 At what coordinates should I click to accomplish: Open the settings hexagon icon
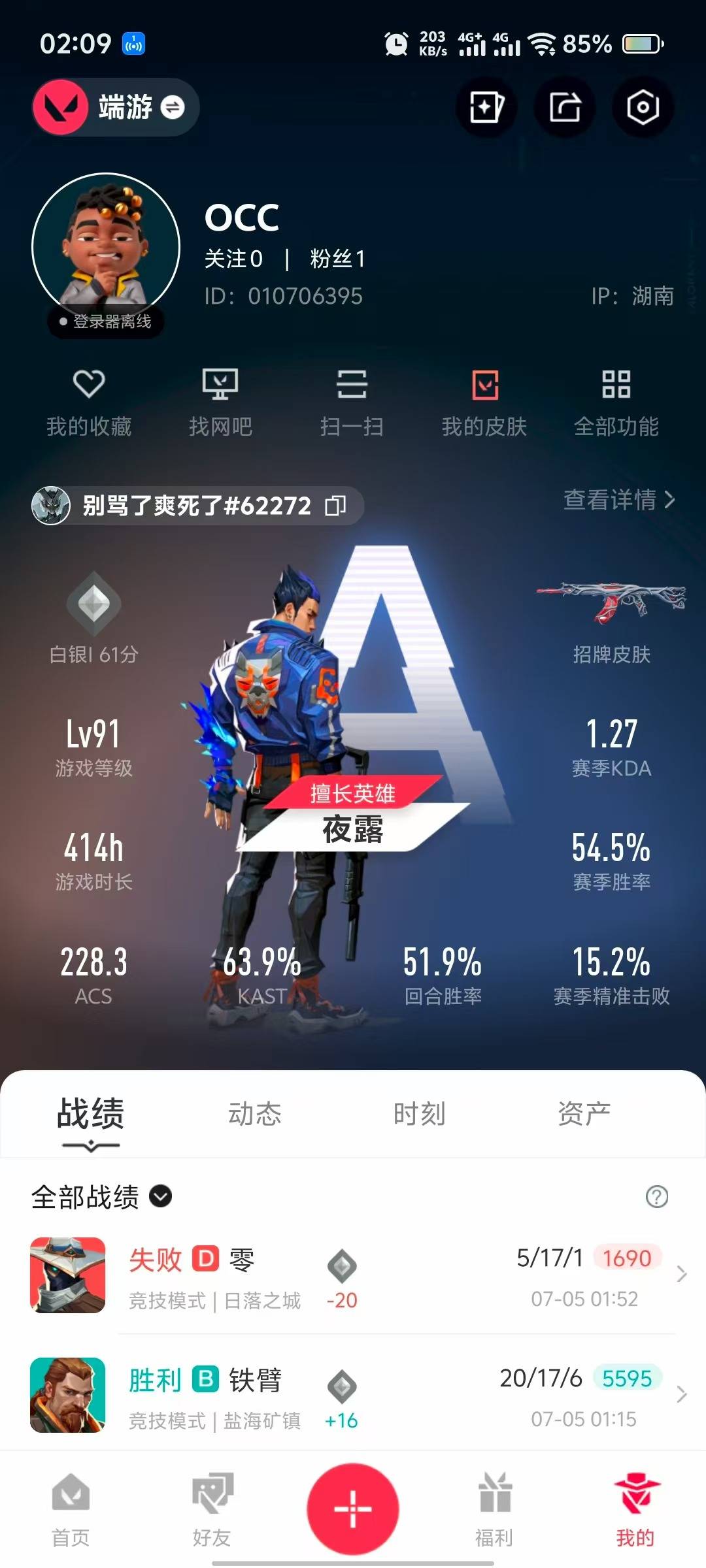pos(643,107)
